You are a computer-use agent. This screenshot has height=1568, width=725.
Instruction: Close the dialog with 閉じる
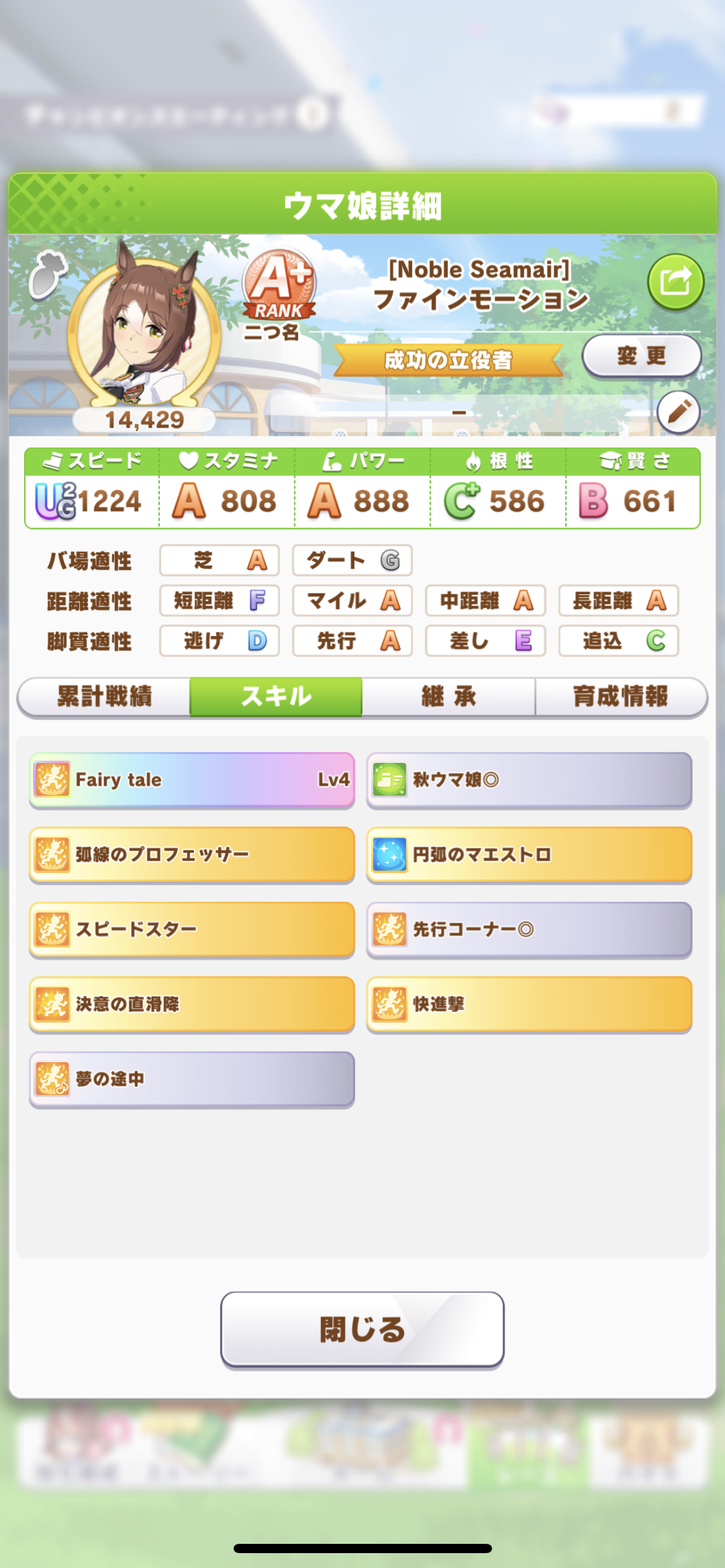362,1329
